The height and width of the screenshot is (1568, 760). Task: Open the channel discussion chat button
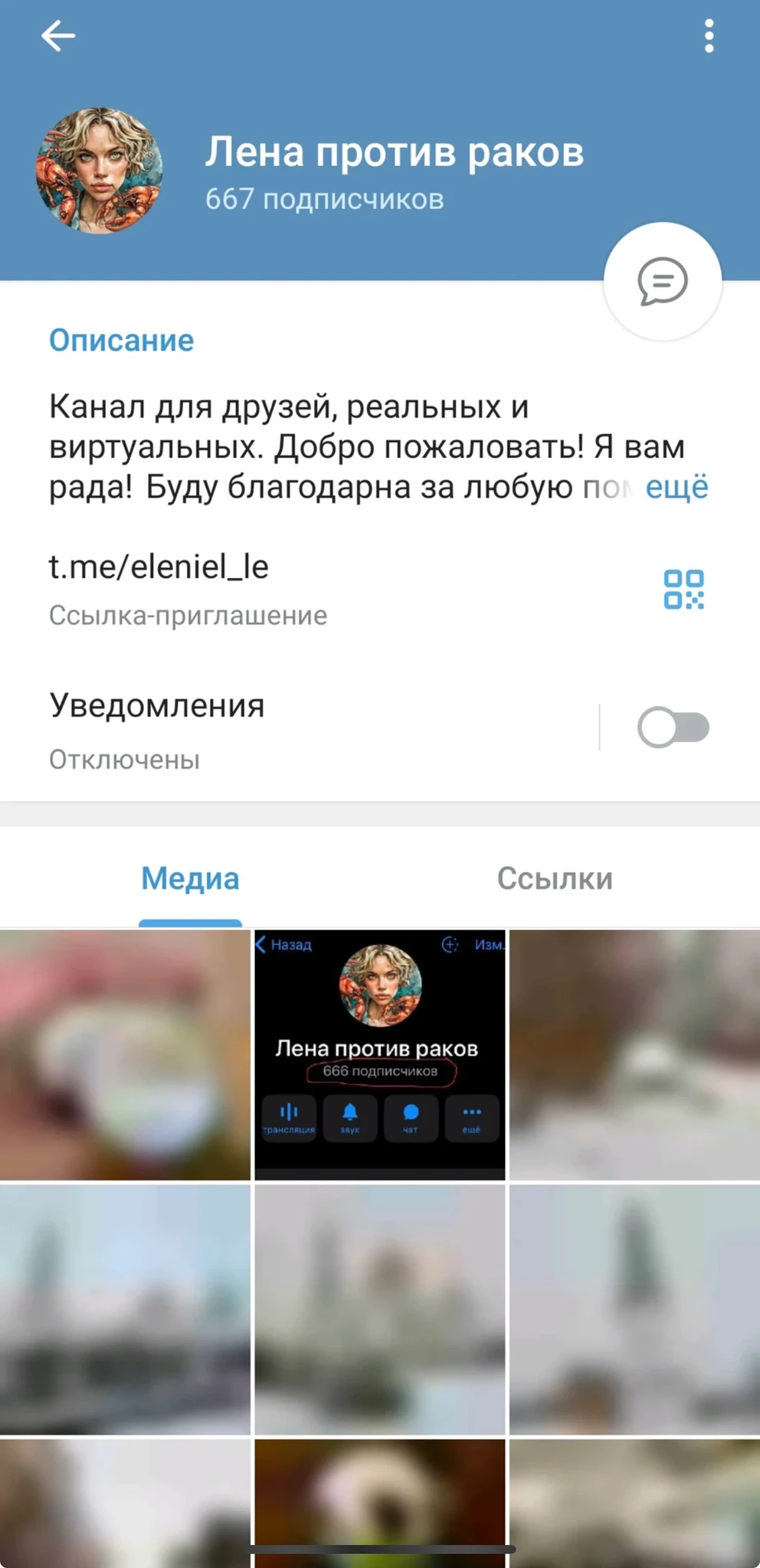(x=662, y=281)
